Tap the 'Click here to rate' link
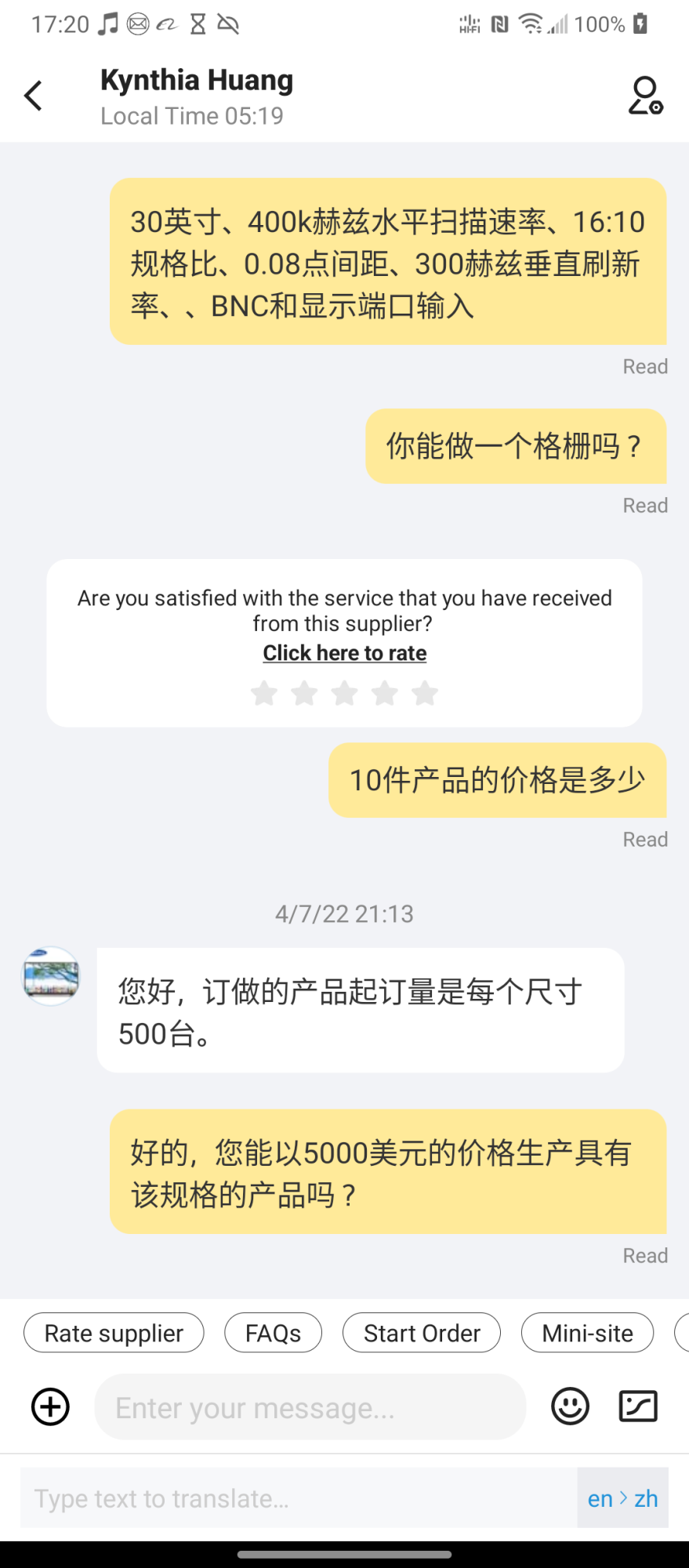Screen dimensions: 689x1568 coord(344,653)
